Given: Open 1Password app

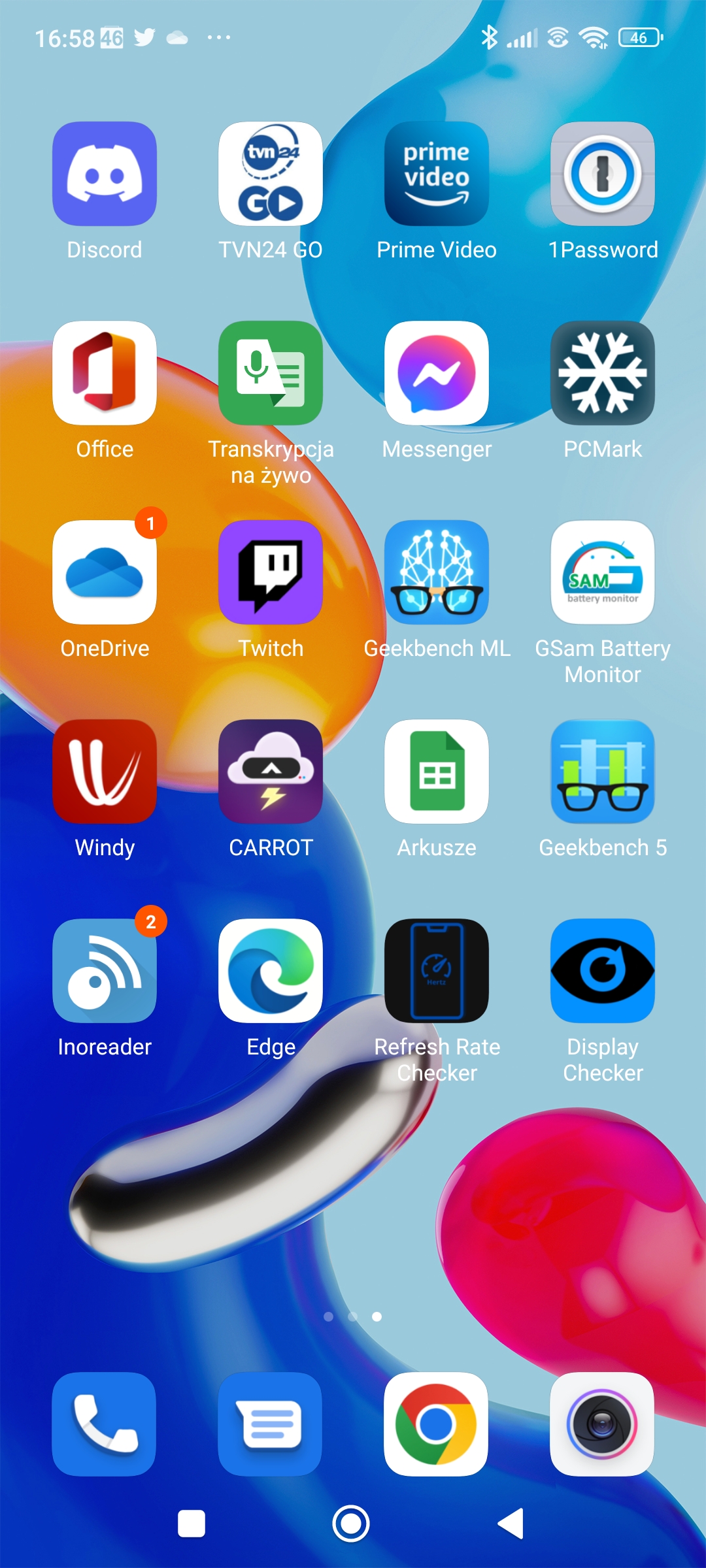Looking at the screenshot, I should tap(603, 174).
